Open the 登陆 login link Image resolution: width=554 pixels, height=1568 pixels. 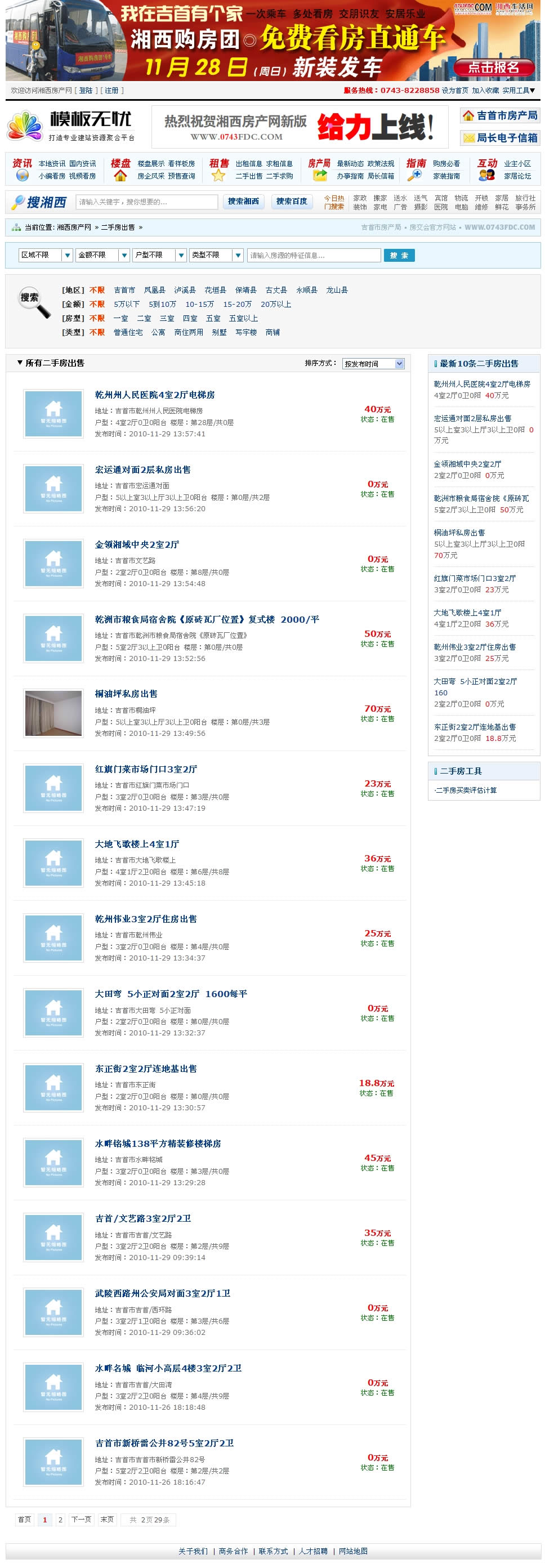(x=86, y=91)
